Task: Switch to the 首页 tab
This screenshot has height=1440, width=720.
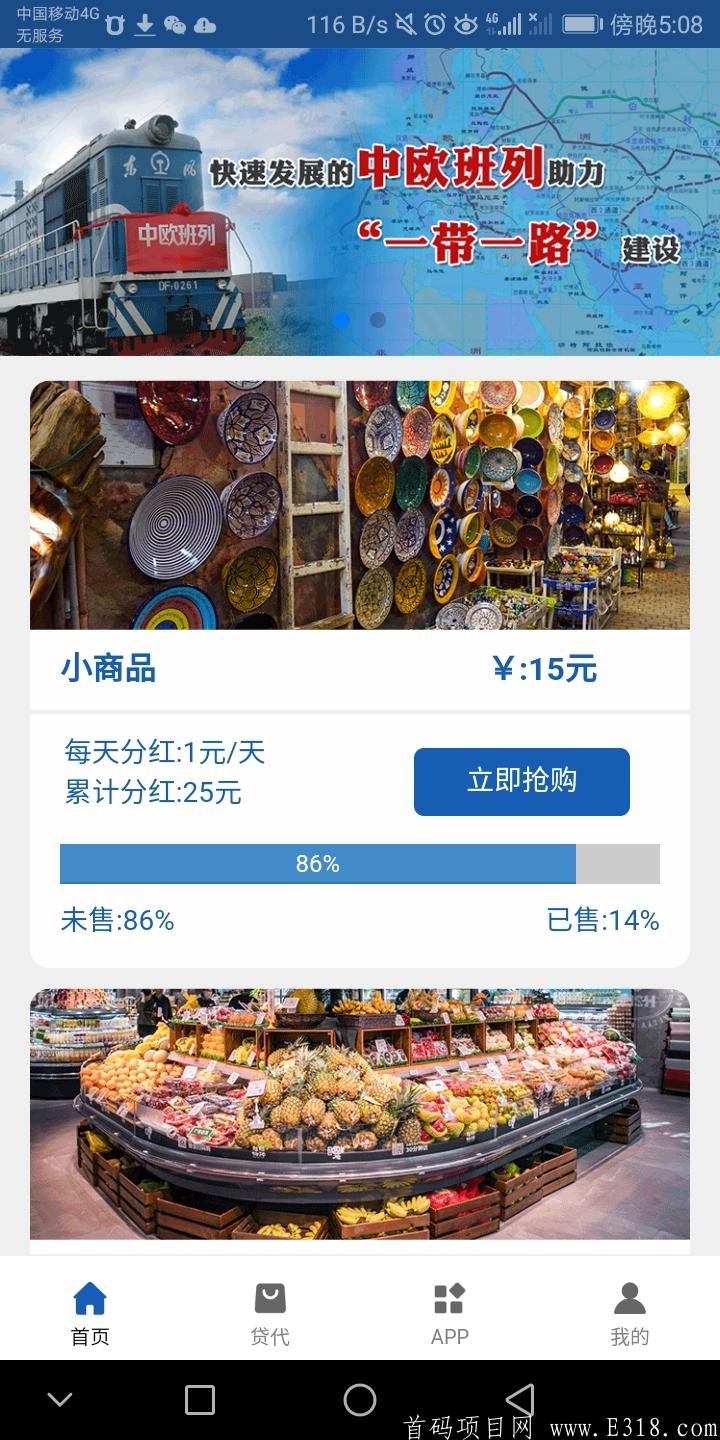Action: point(90,1313)
